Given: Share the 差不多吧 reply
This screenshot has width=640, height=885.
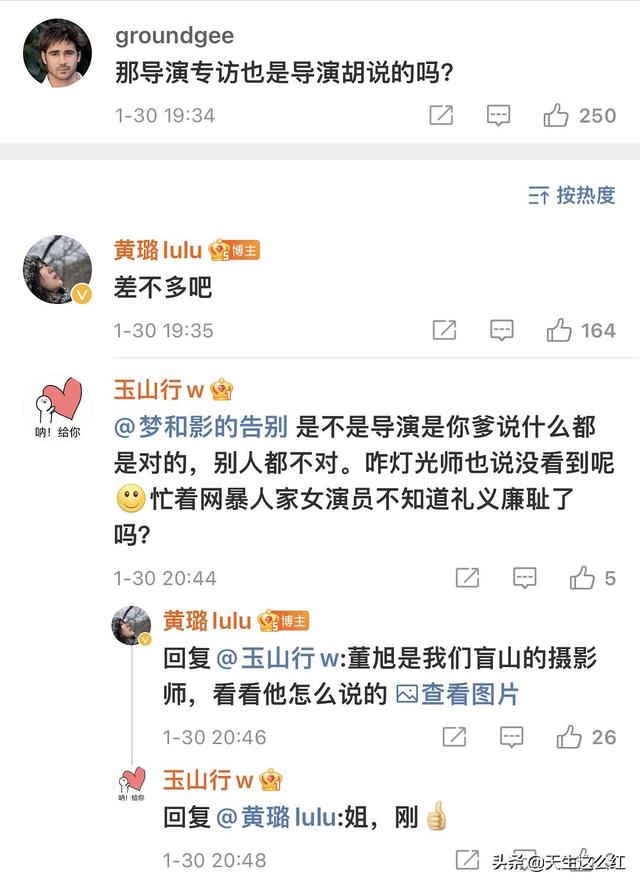Looking at the screenshot, I should pyautogui.click(x=444, y=330).
